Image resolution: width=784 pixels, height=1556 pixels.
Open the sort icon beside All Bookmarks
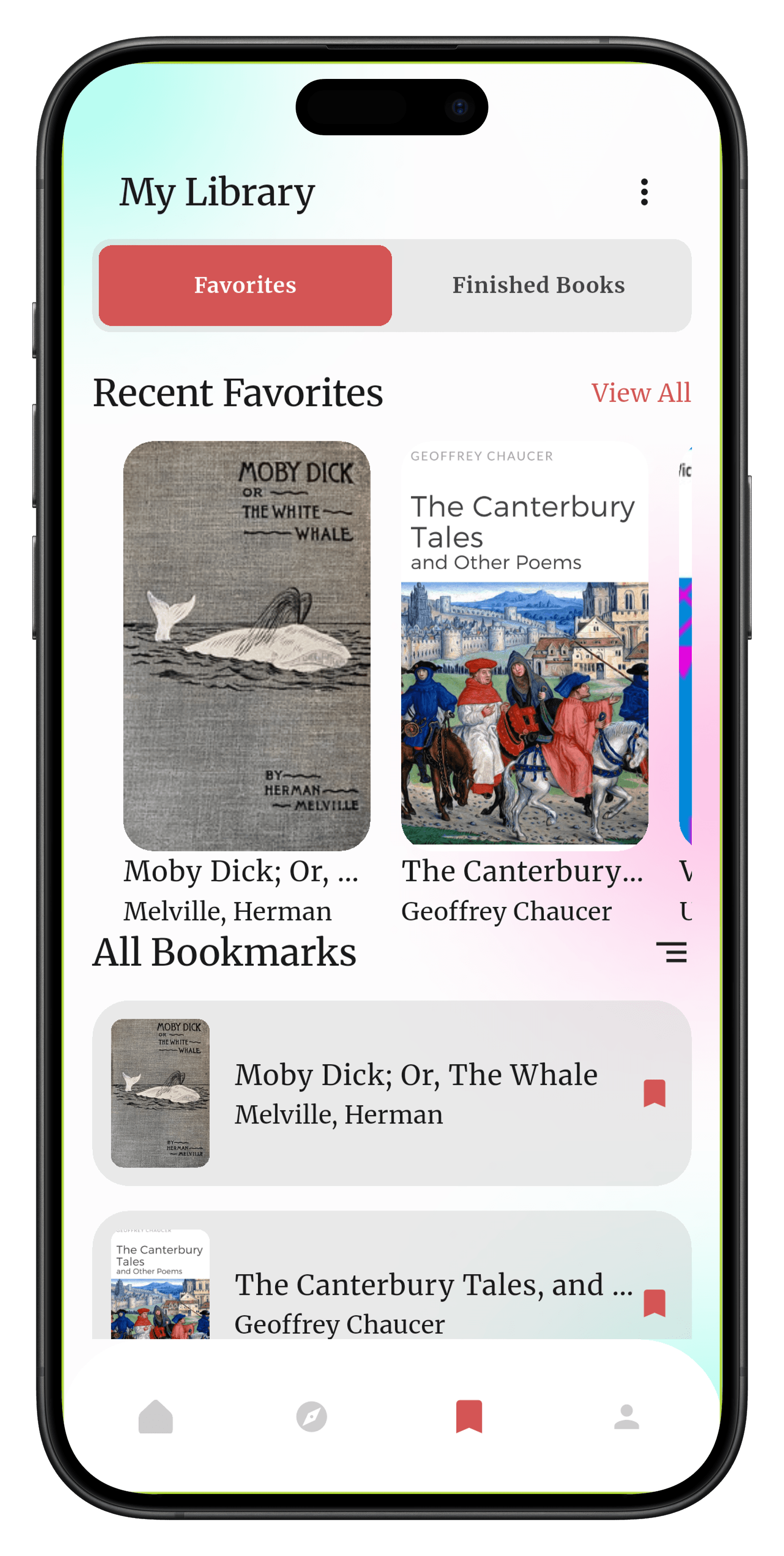(671, 952)
